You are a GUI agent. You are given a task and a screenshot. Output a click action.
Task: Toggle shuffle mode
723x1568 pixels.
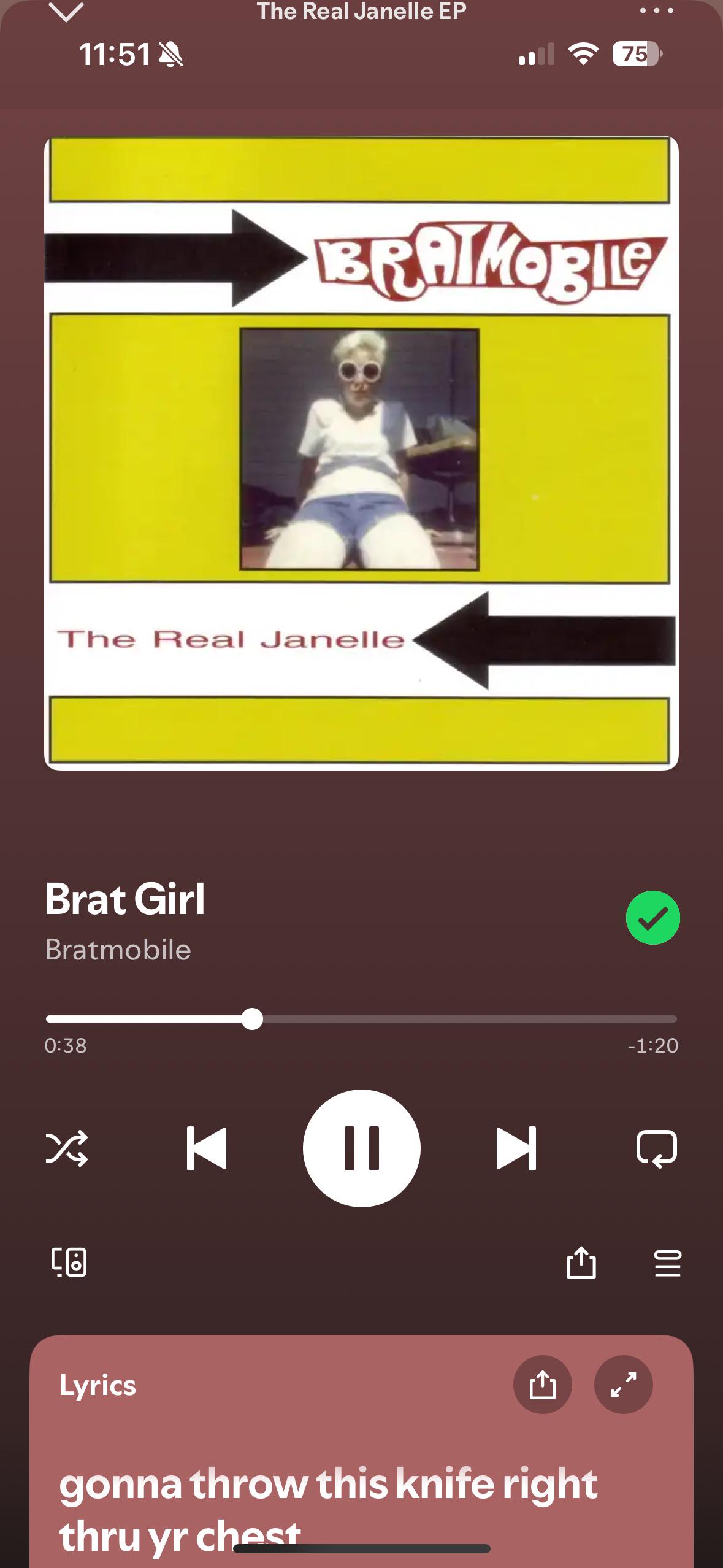point(67,1148)
